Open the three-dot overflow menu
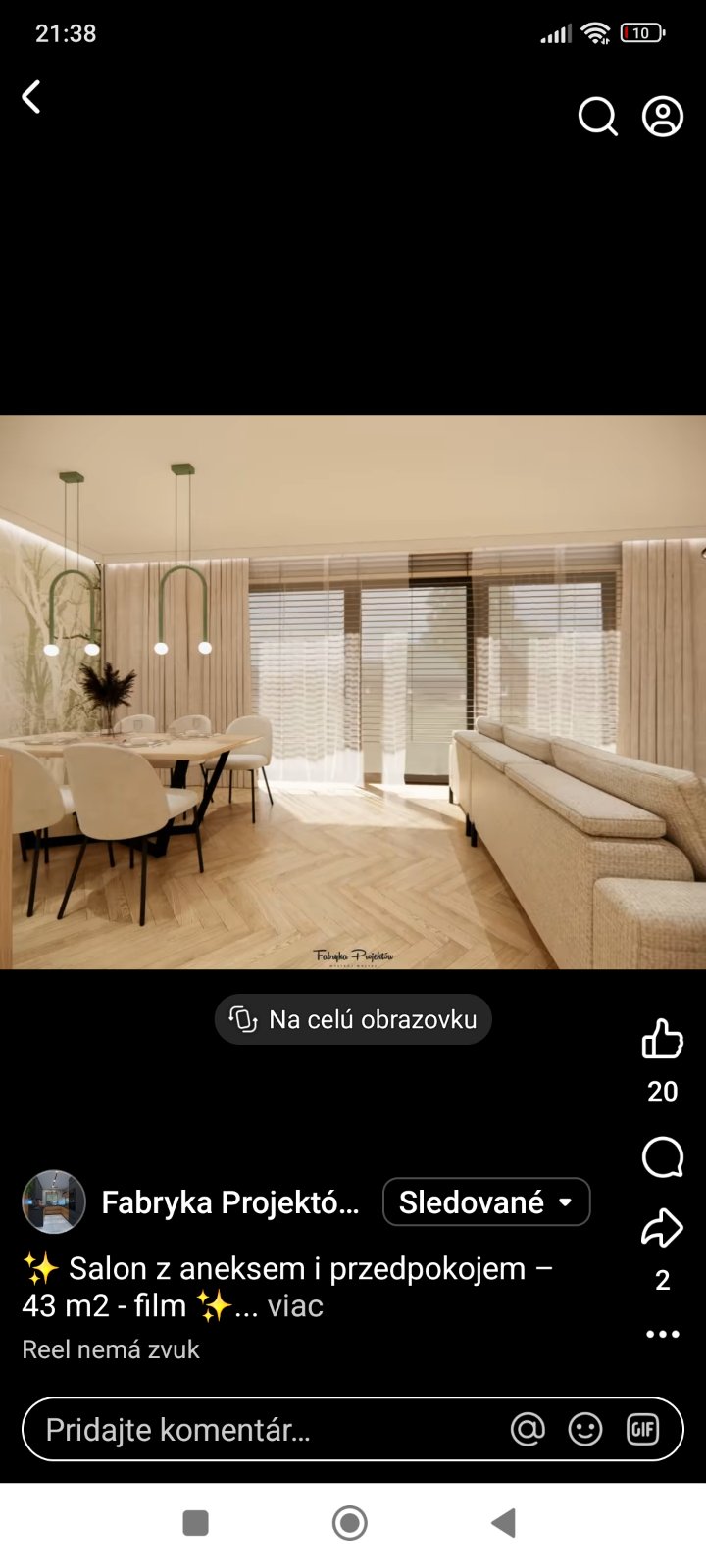The height and width of the screenshot is (1568, 706). click(x=662, y=1334)
